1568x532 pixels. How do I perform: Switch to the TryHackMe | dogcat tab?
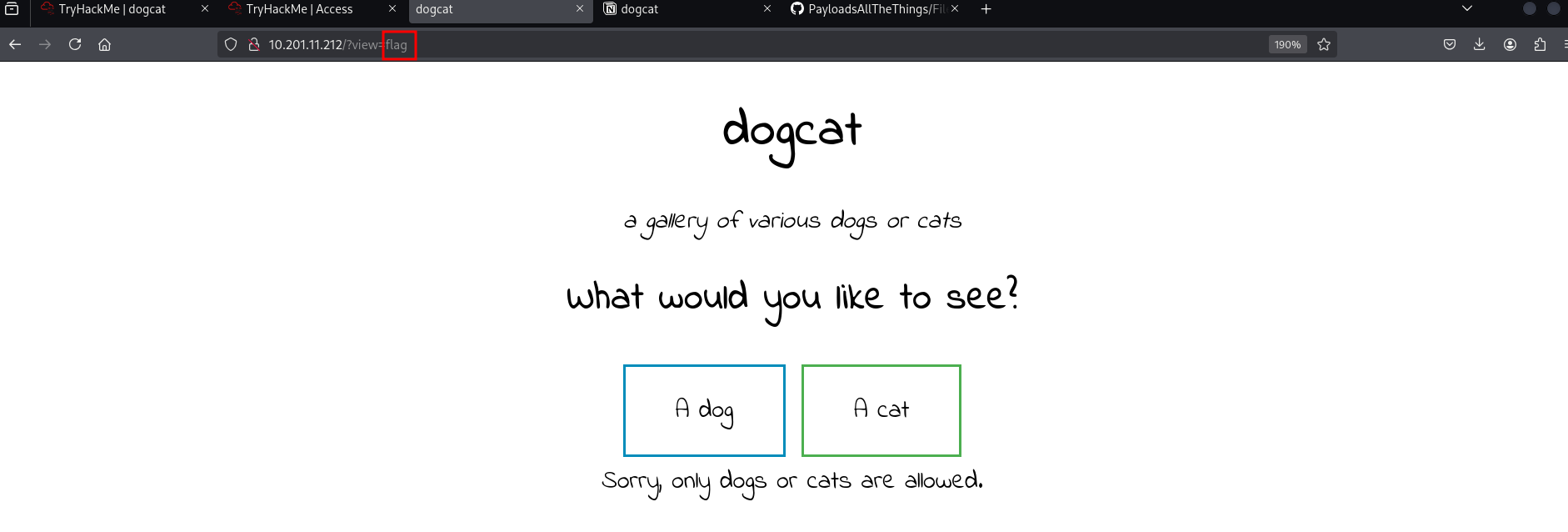pos(112,9)
